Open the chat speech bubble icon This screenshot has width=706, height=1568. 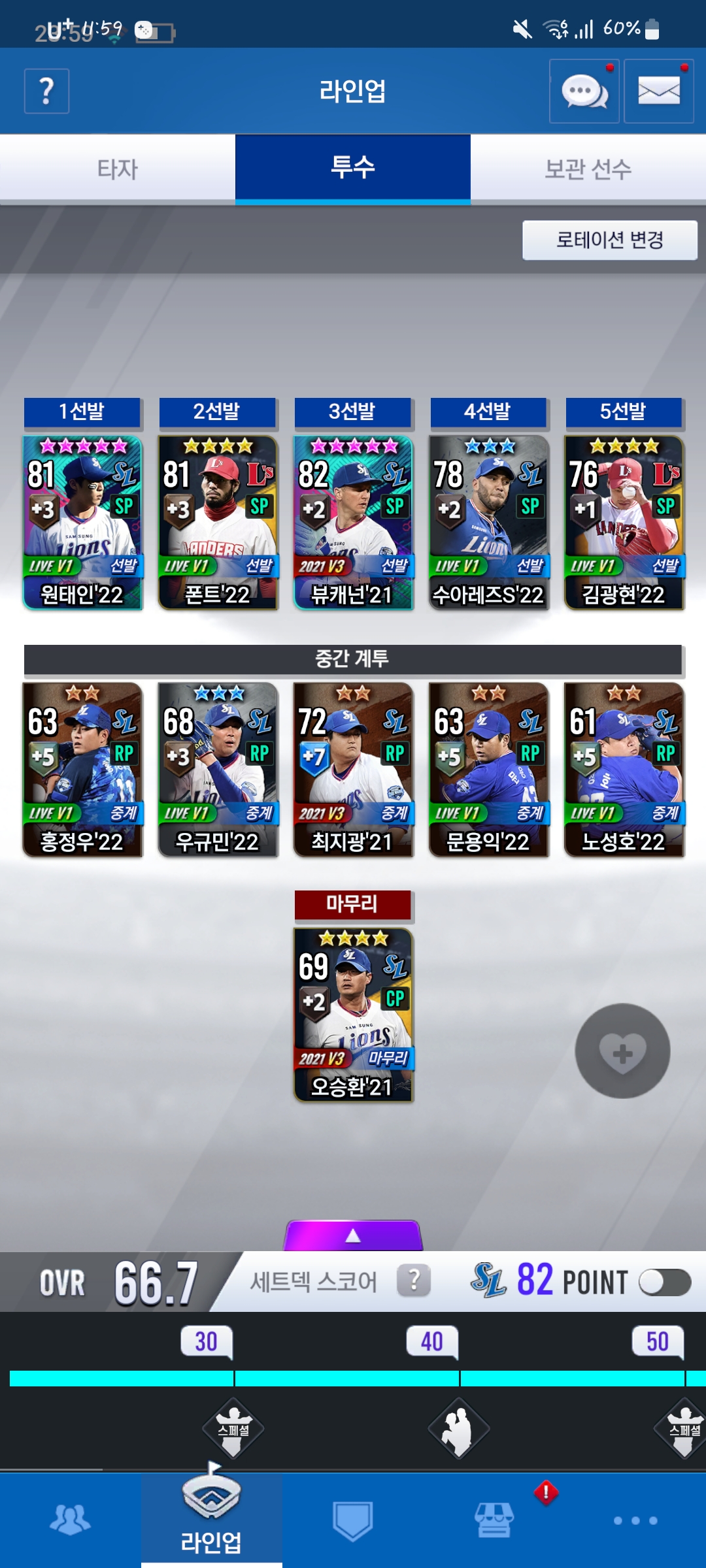584,91
